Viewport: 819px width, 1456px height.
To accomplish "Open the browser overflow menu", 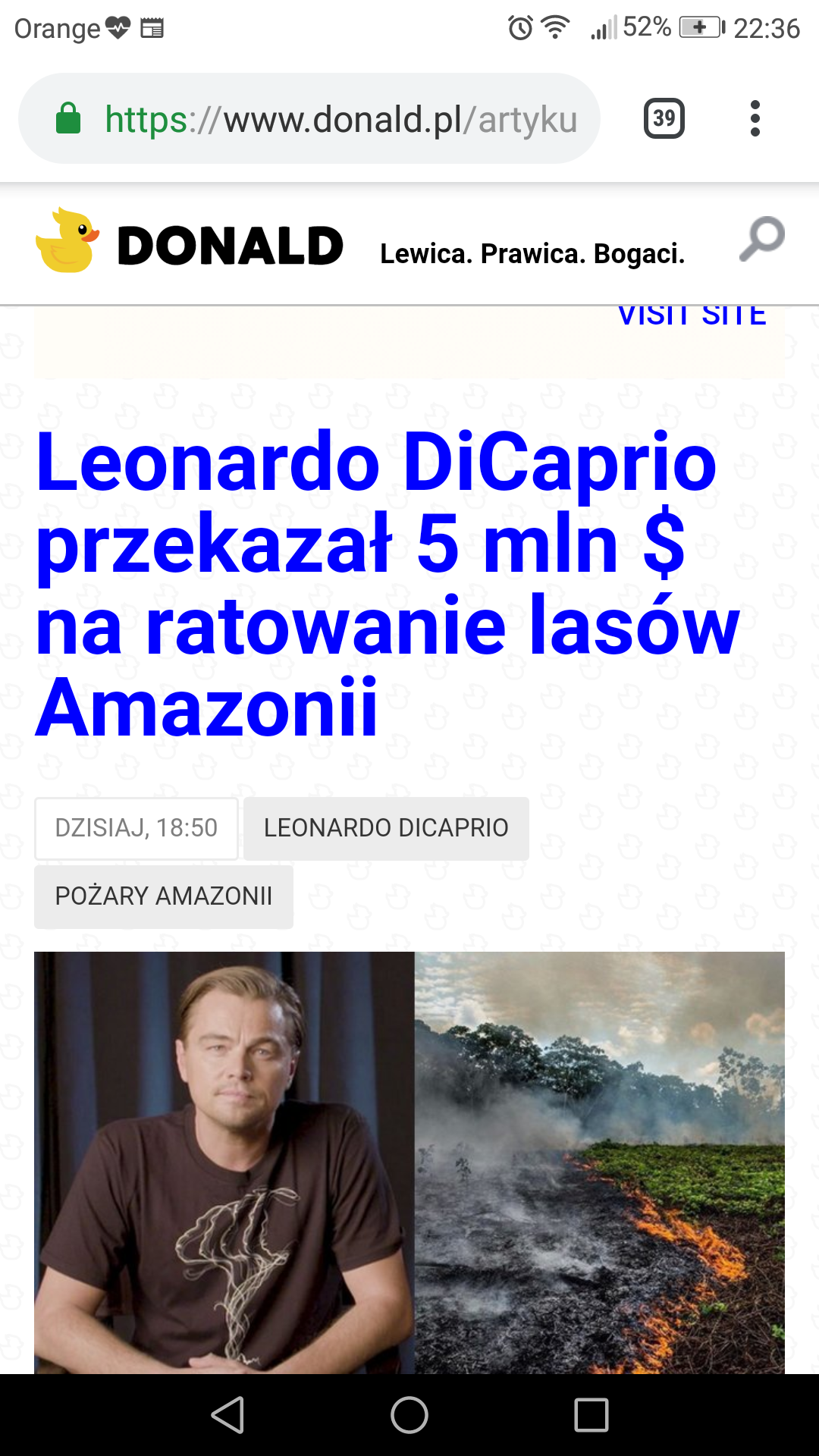I will pyautogui.click(x=755, y=118).
